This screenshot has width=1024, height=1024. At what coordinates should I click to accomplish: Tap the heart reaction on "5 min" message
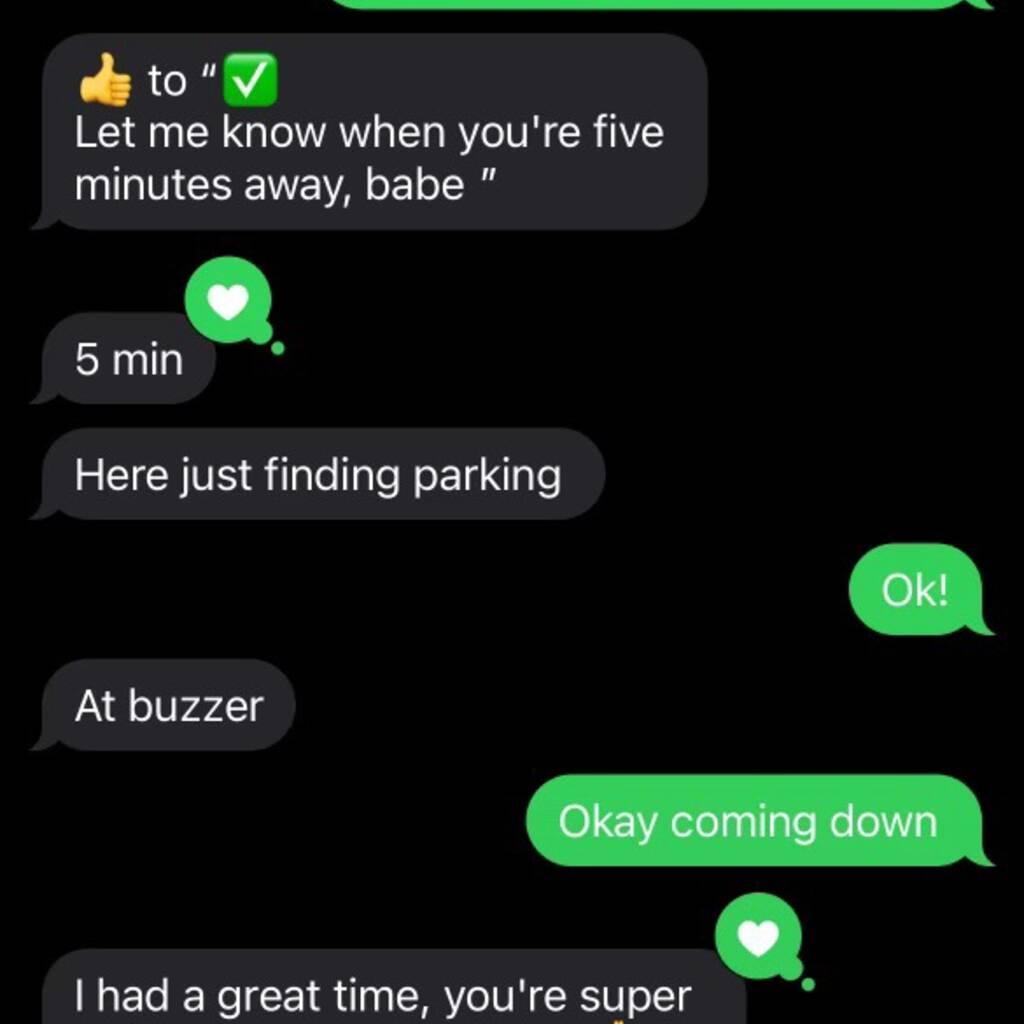(x=229, y=300)
